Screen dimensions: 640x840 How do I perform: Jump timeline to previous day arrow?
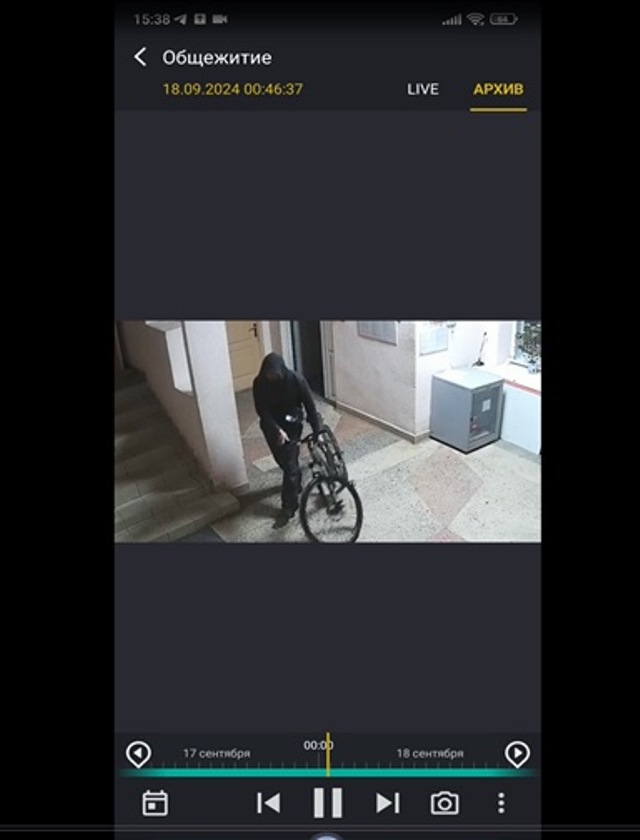[138, 753]
